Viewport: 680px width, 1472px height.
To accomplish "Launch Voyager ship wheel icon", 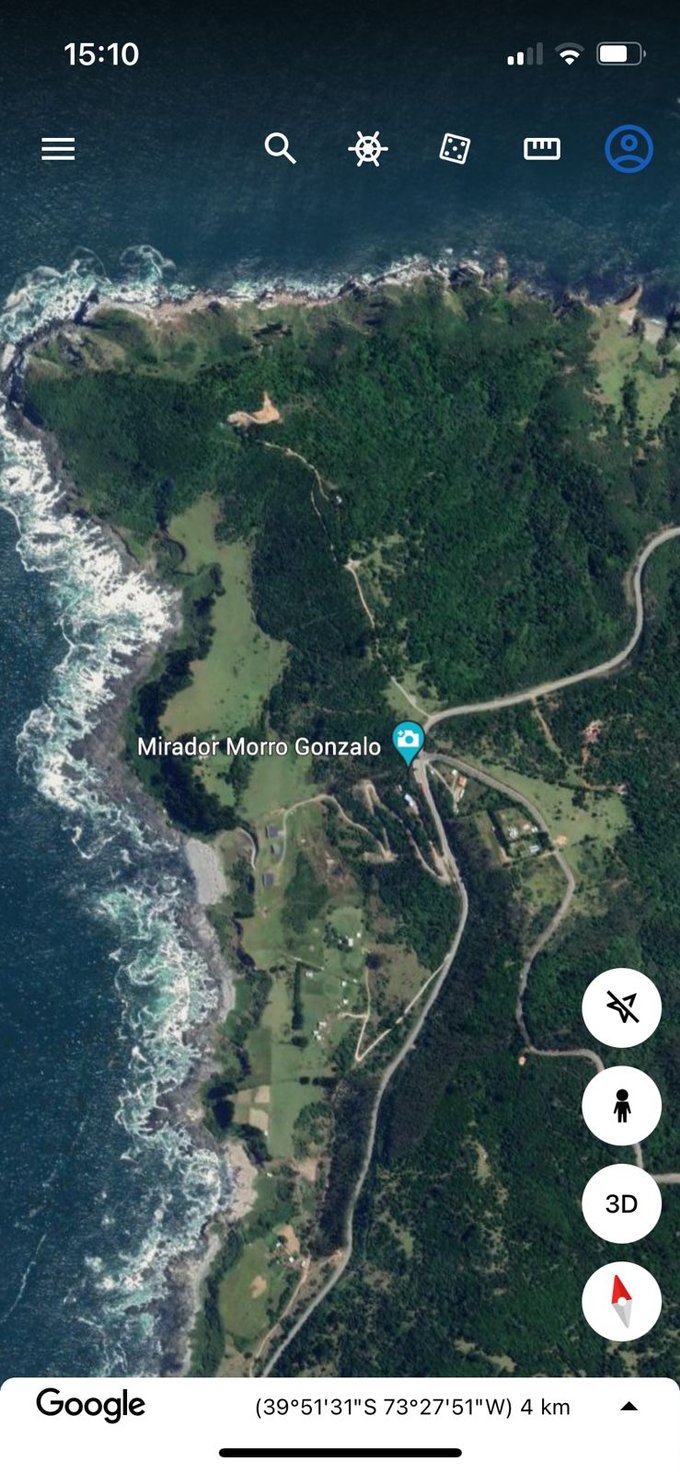I will tap(367, 149).
